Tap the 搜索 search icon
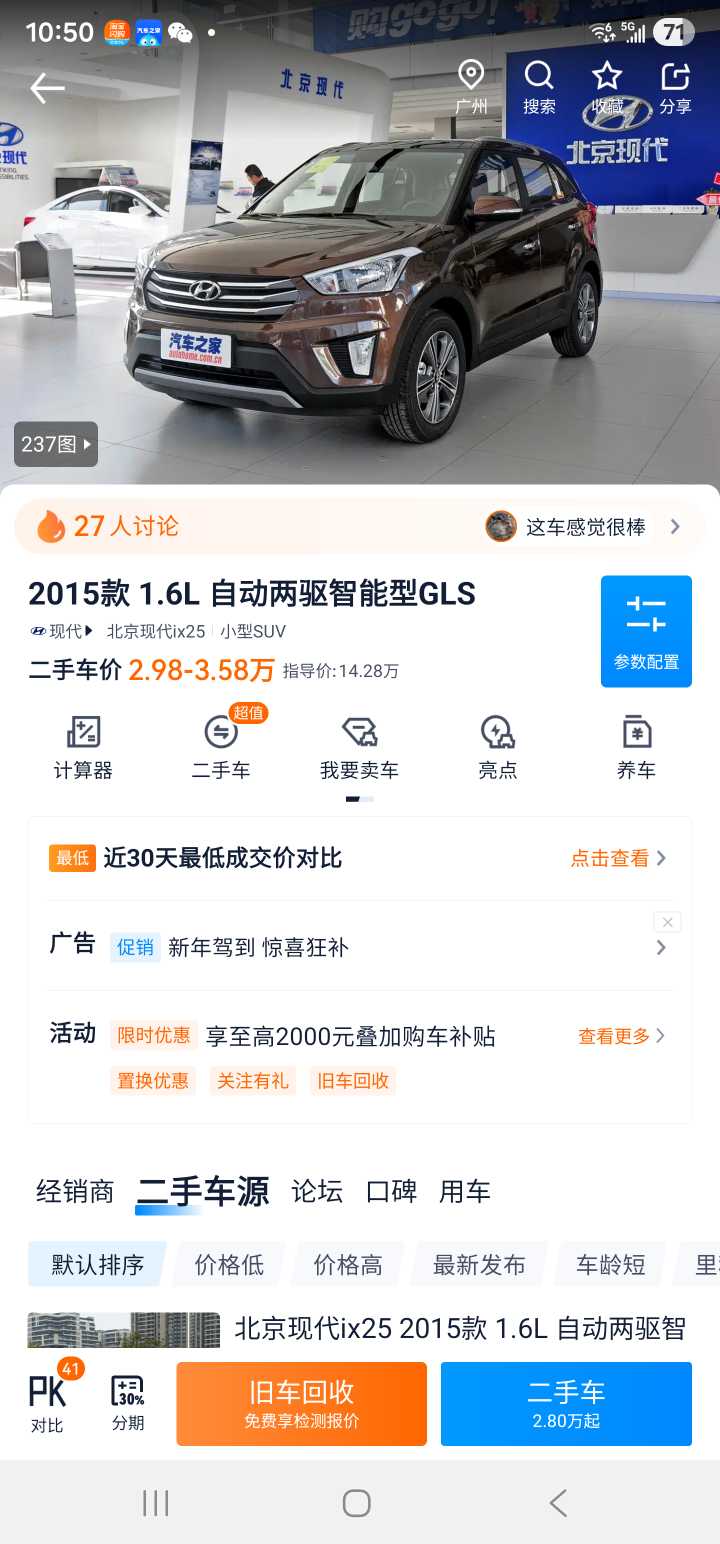This screenshot has height=1544, width=720. (540, 88)
